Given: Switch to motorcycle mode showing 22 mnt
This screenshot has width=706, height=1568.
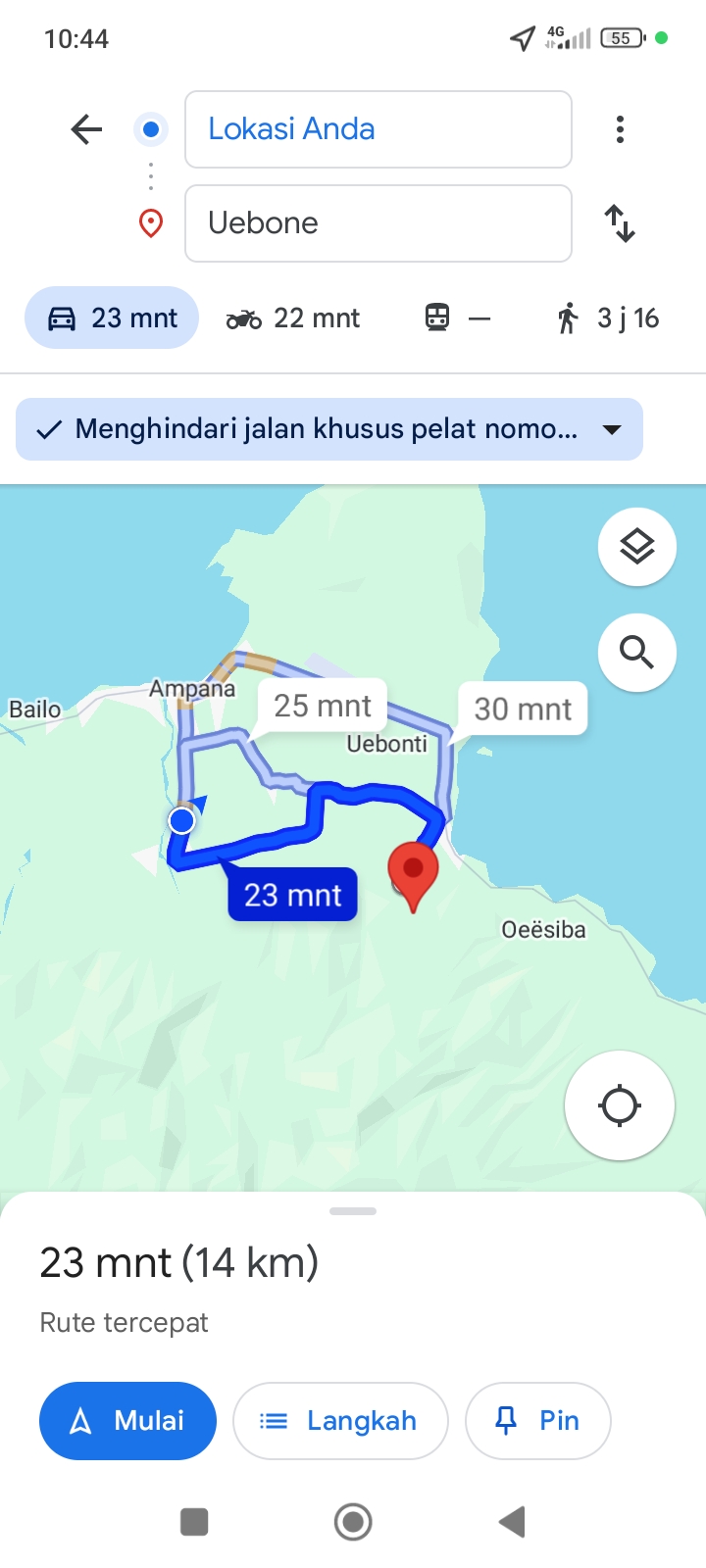Looking at the screenshot, I should (x=293, y=318).
